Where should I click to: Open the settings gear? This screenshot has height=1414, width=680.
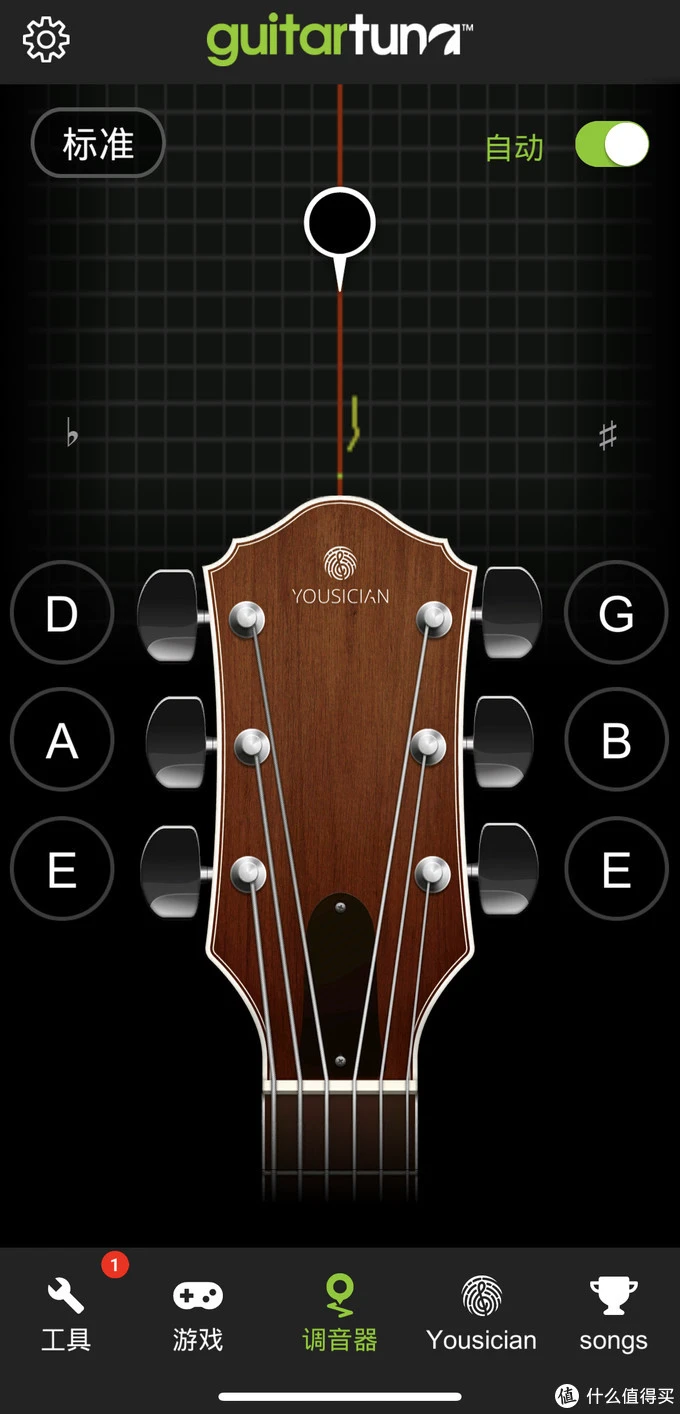tap(46, 40)
